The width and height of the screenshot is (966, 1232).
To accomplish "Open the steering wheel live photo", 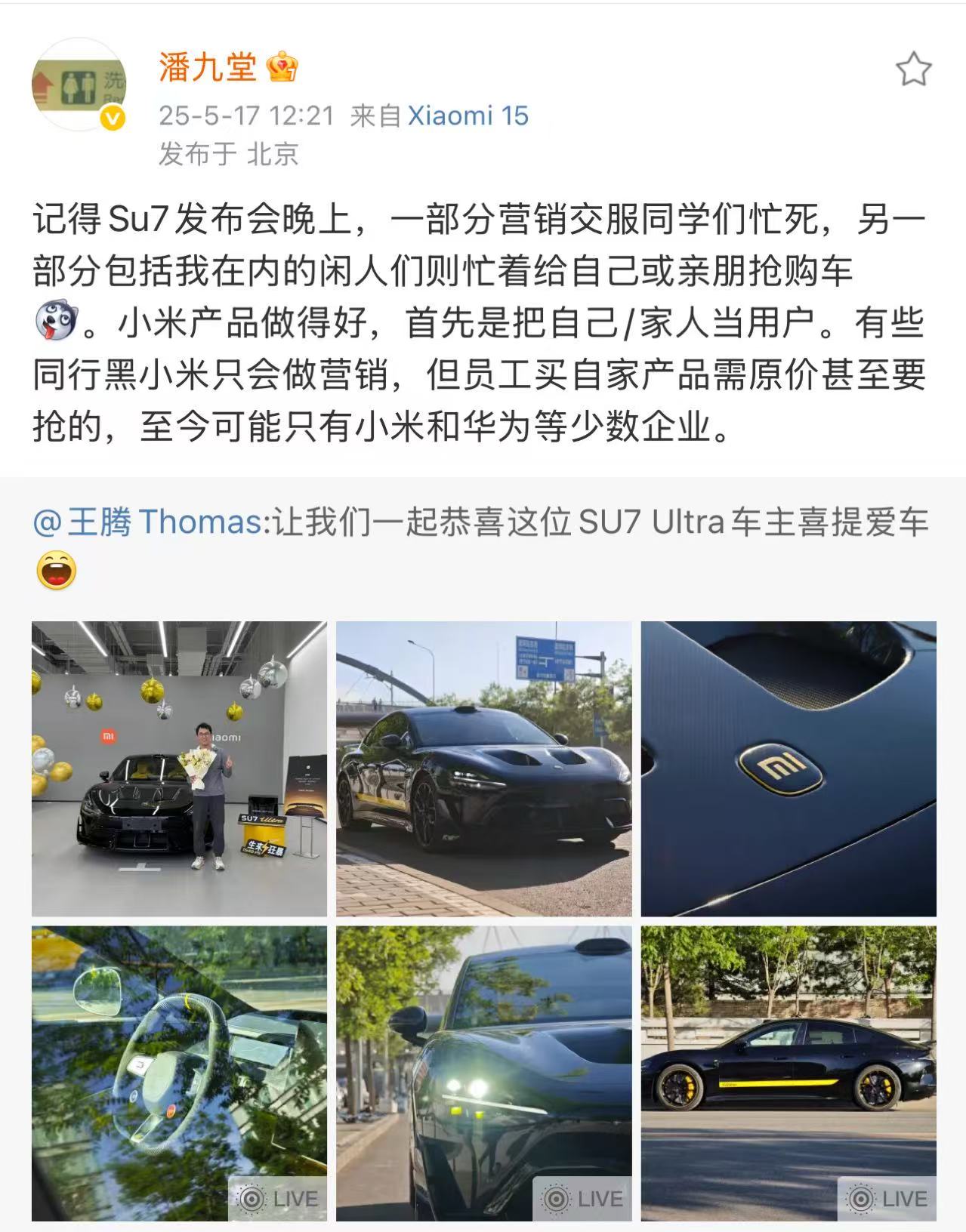I will [179, 1073].
